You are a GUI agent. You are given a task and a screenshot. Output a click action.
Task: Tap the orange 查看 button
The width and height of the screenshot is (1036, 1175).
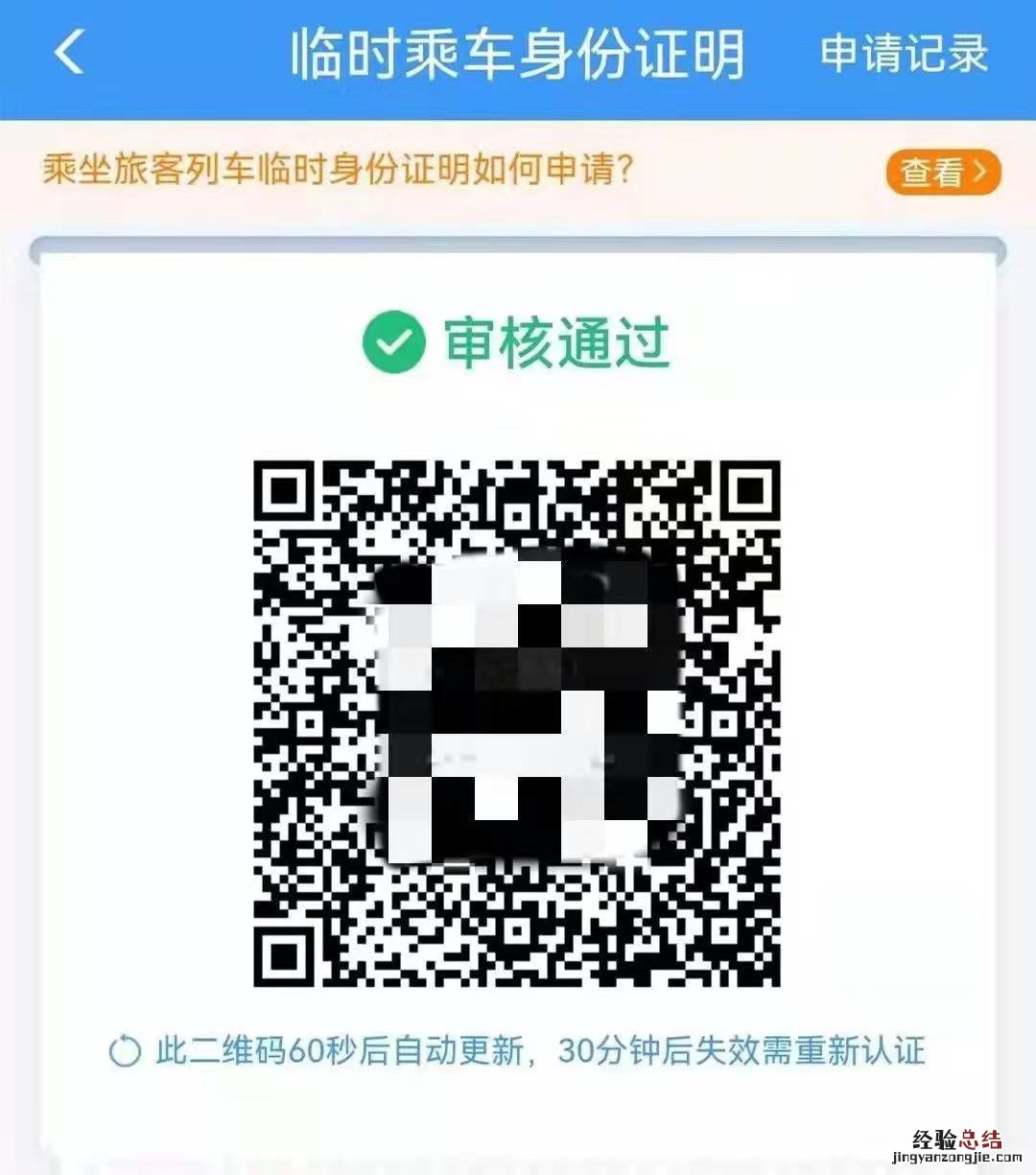click(942, 173)
